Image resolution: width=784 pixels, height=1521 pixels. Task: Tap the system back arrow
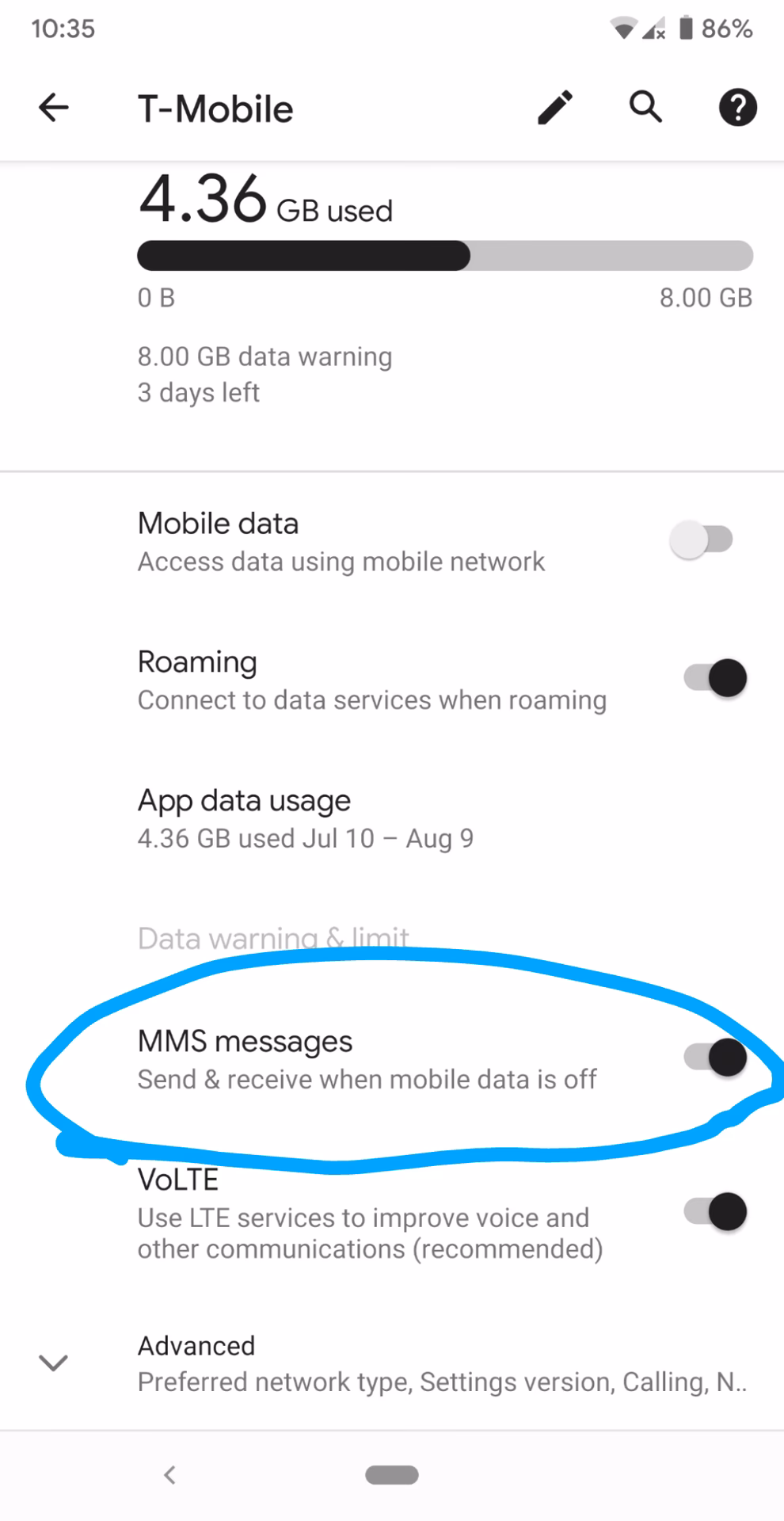(x=169, y=1474)
